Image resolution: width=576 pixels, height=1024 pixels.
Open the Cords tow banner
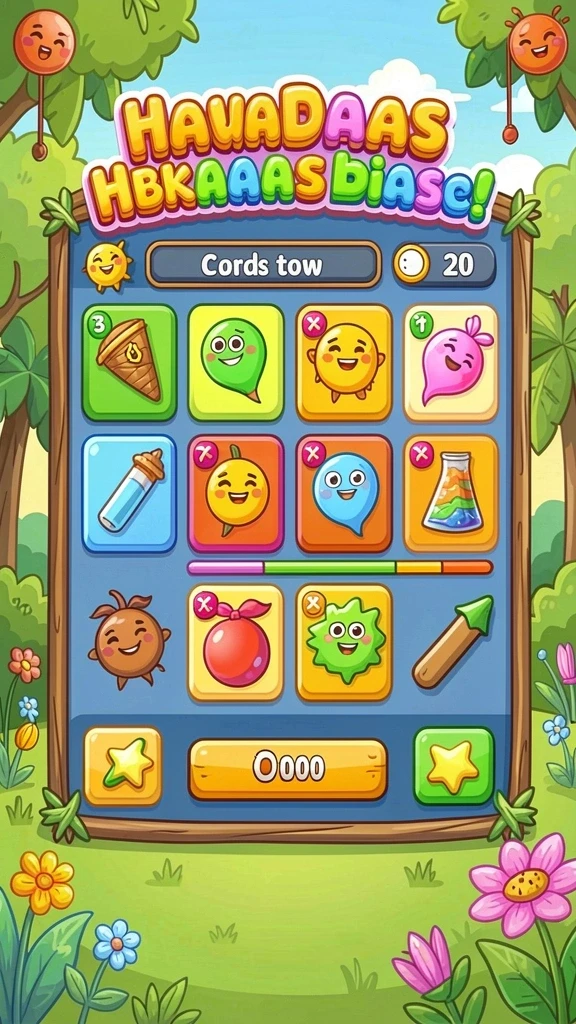pos(263,264)
